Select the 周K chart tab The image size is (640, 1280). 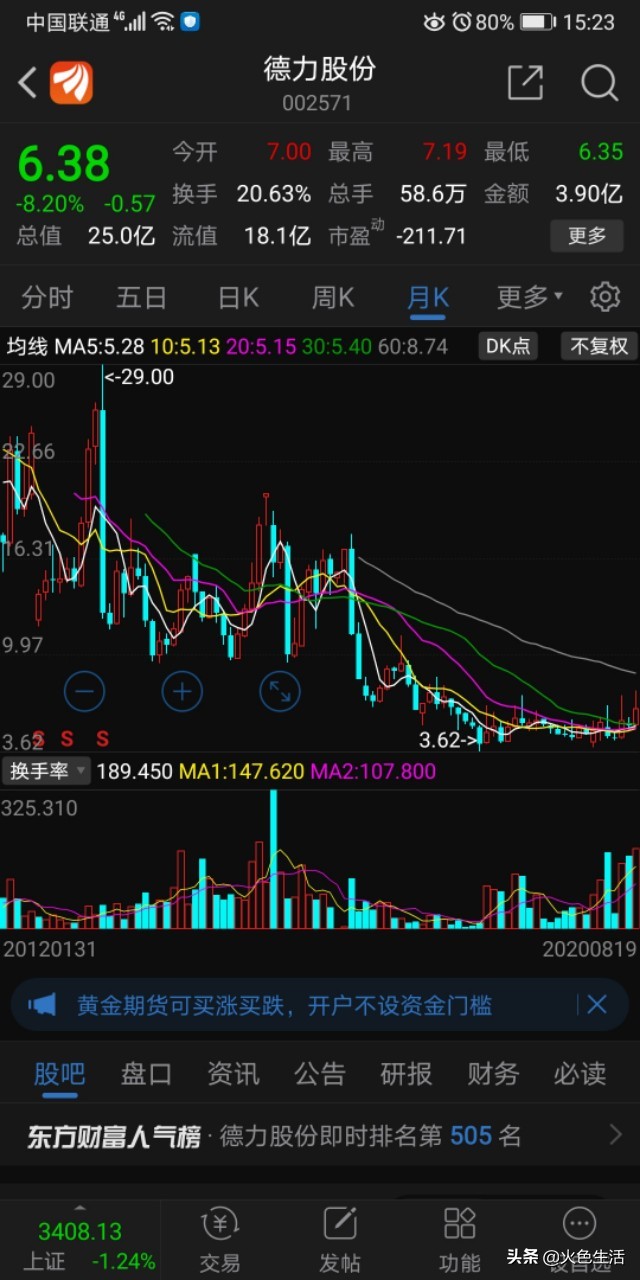coord(333,297)
